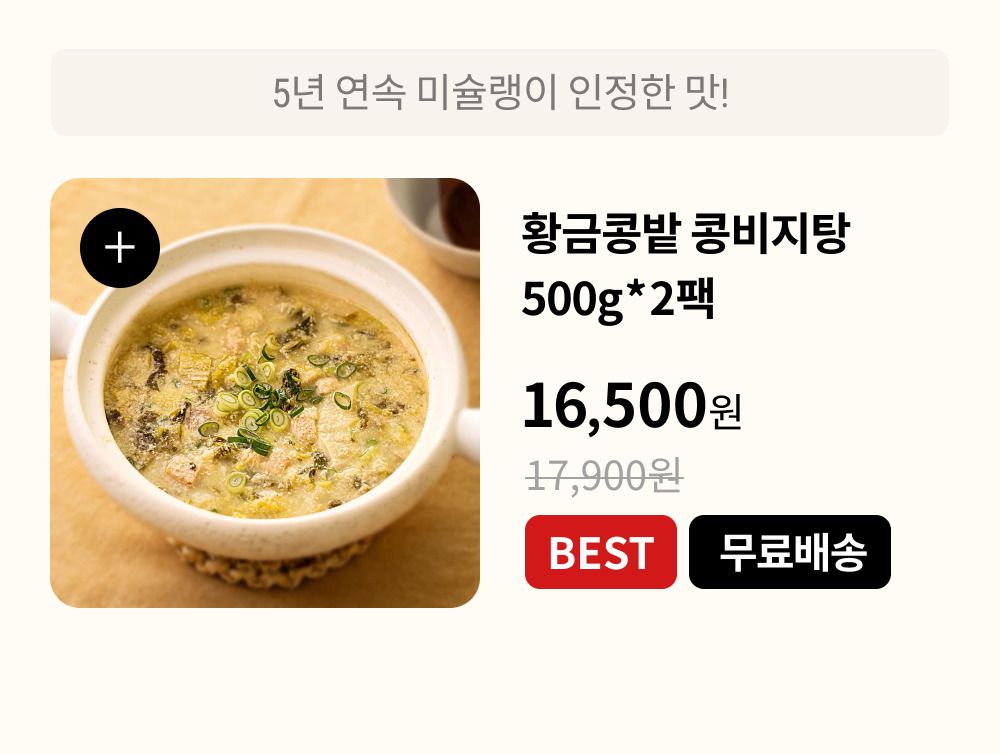The width and height of the screenshot is (1000, 754).
Task: Tap the plus icon on the product photo
Action: click(120, 248)
